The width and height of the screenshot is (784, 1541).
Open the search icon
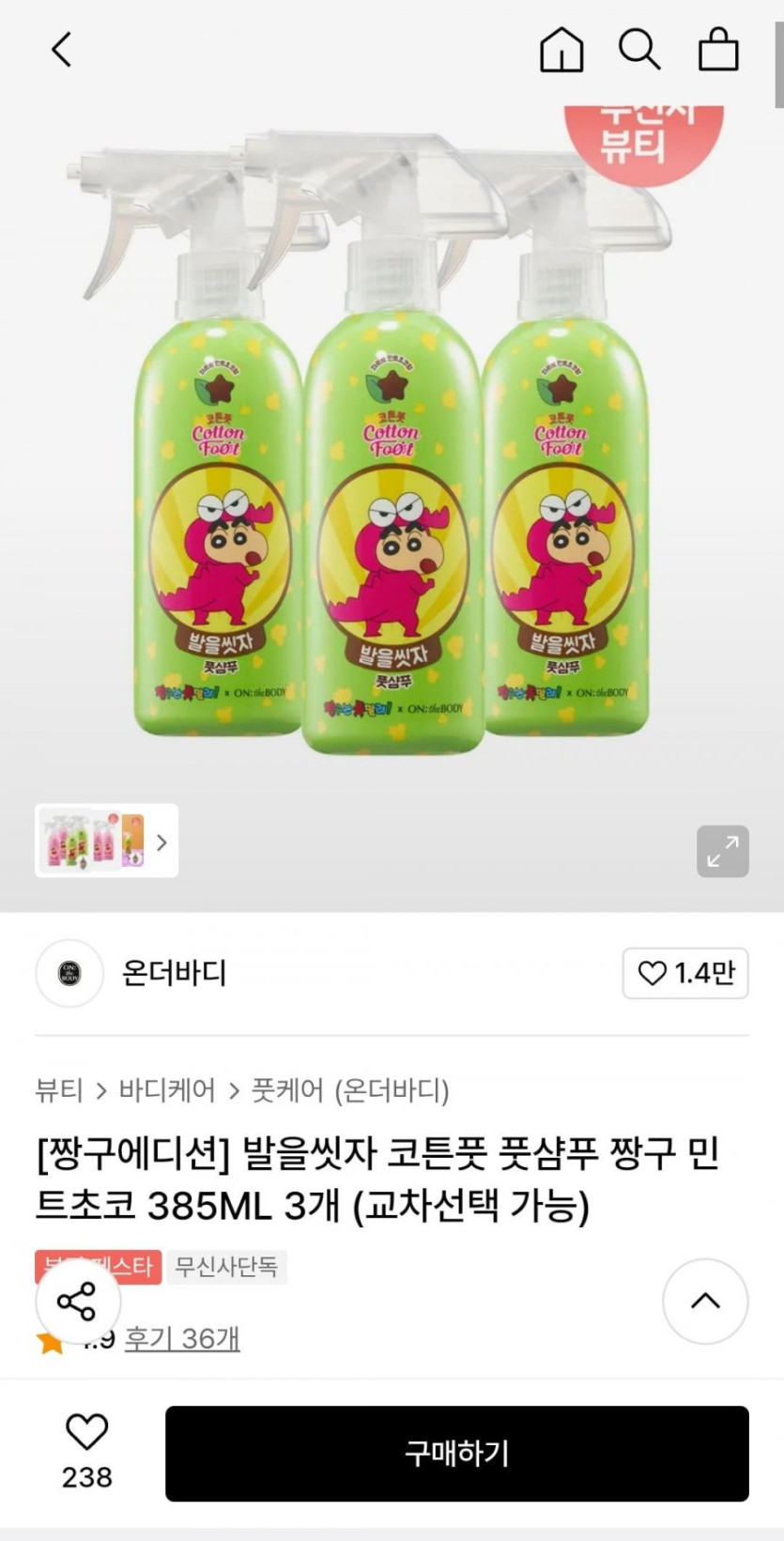pyautogui.click(x=639, y=49)
